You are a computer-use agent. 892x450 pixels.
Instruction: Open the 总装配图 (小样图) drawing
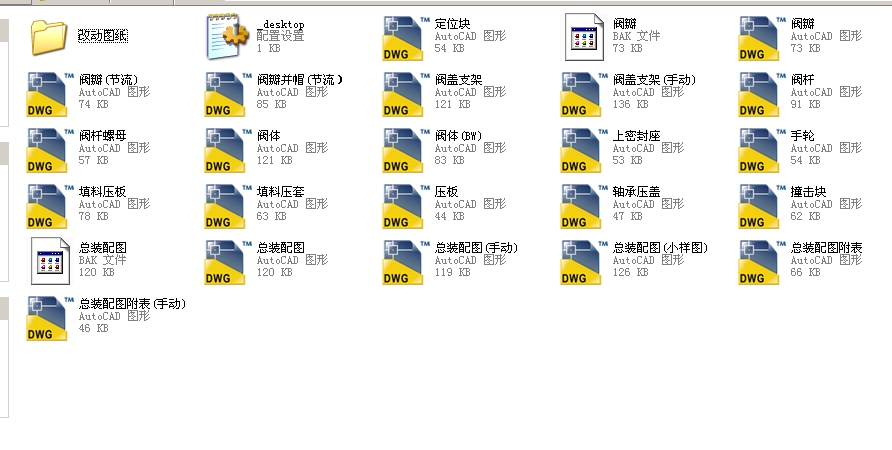tap(582, 262)
